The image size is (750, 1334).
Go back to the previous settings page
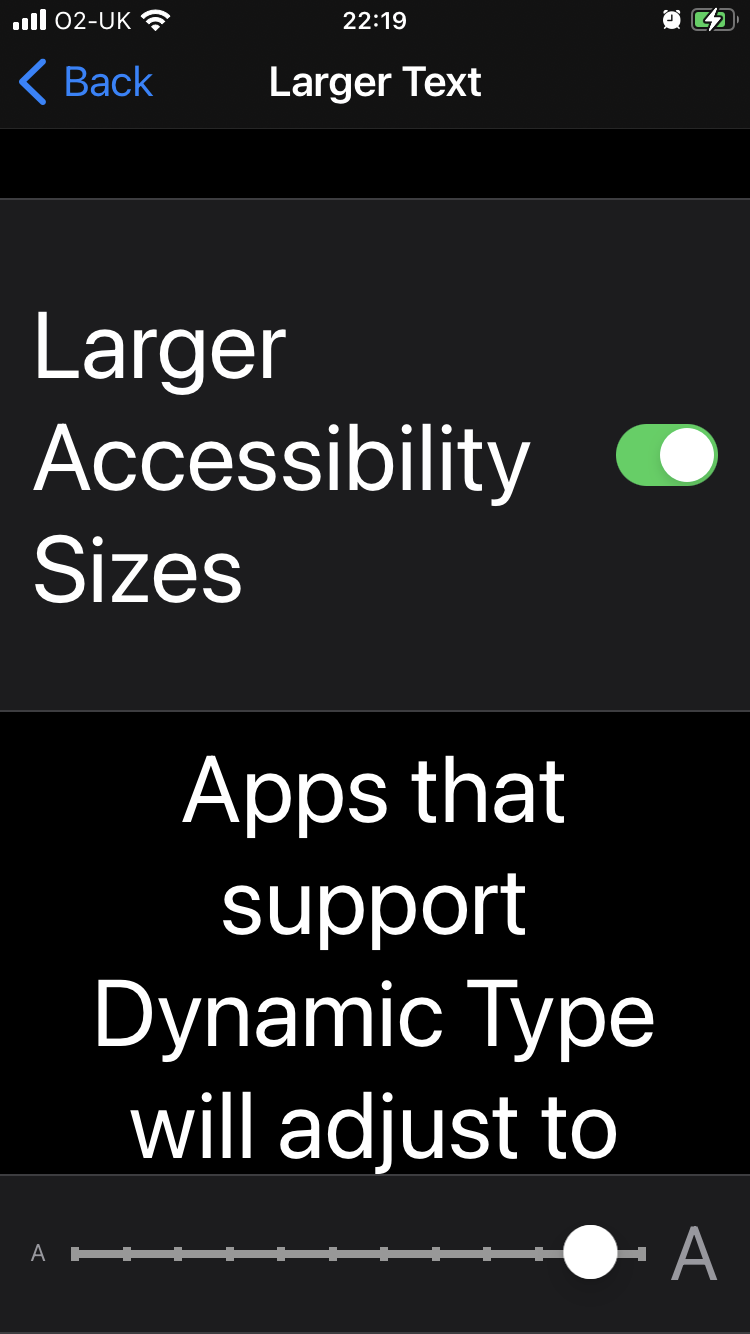86,82
